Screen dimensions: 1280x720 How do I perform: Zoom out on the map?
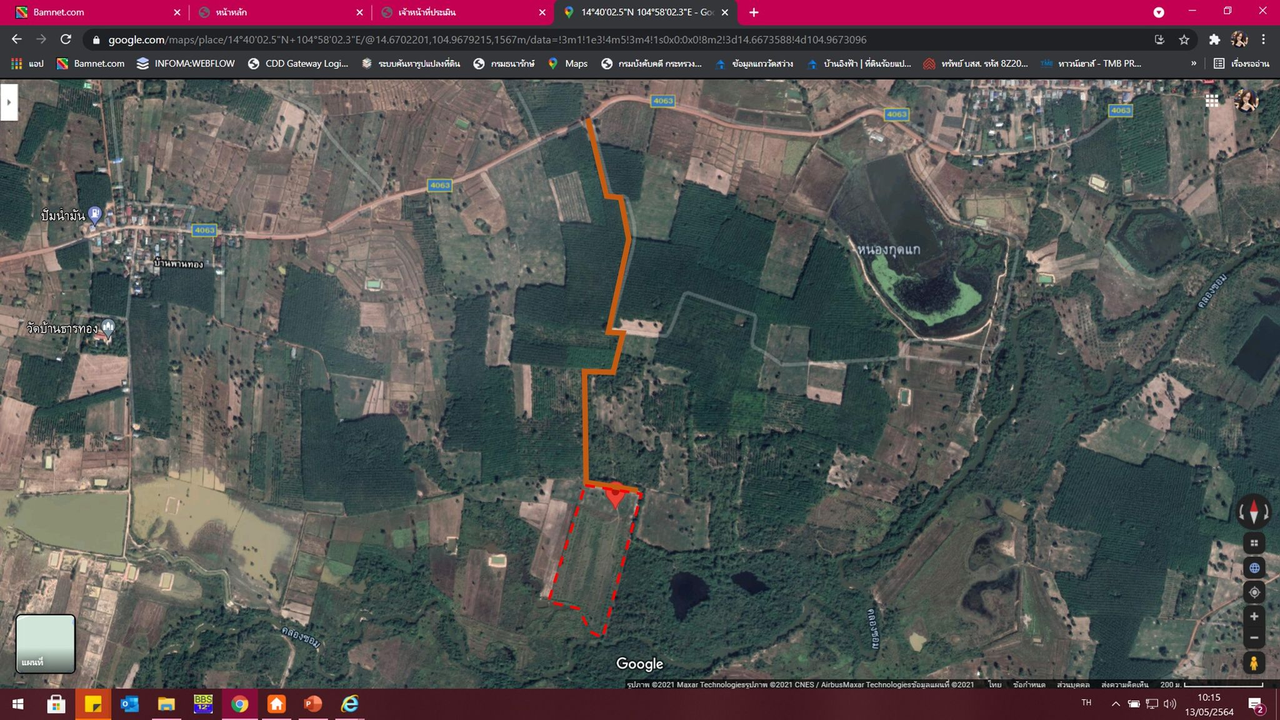[x=1254, y=639]
